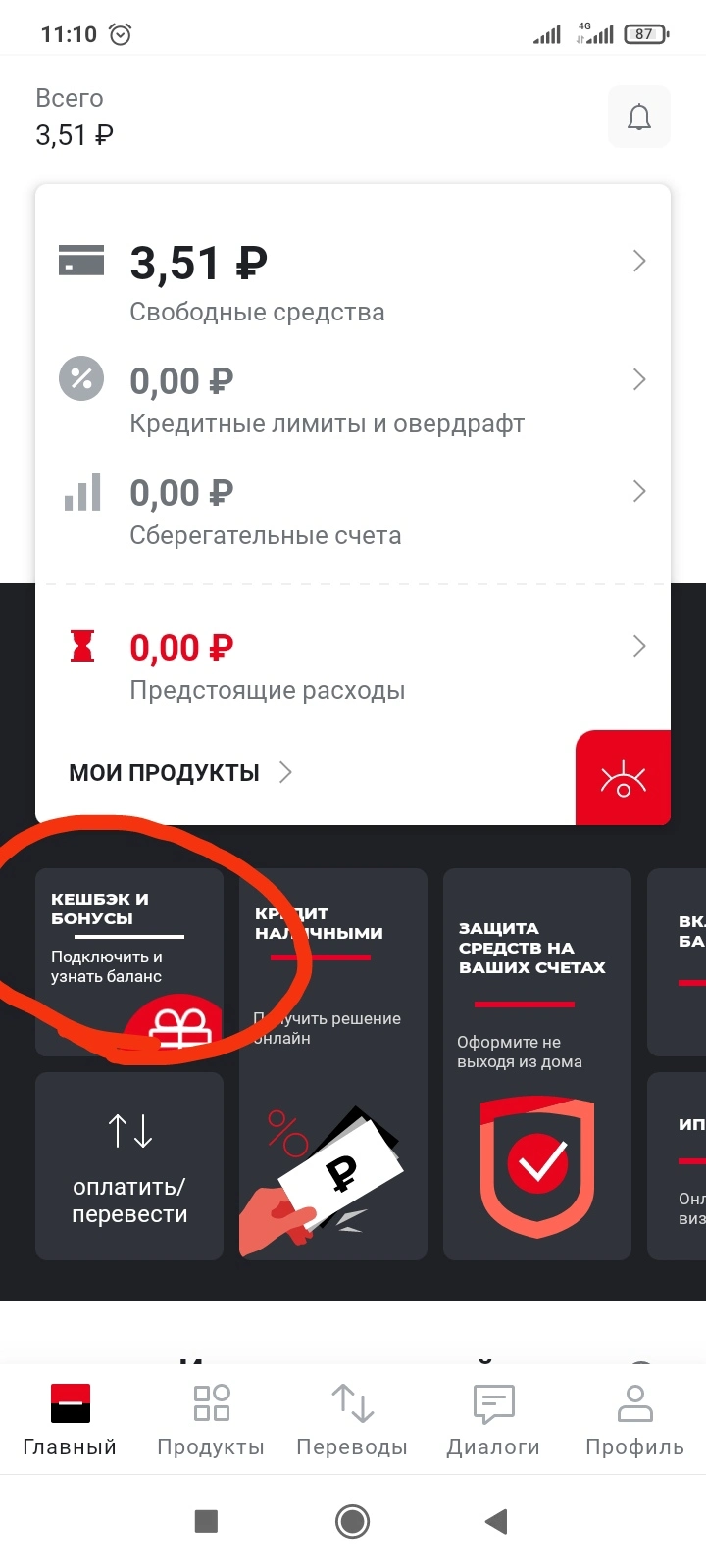Open Кредитные лимиты и овердрафт
This screenshot has width=706, height=1568.
click(x=353, y=398)
